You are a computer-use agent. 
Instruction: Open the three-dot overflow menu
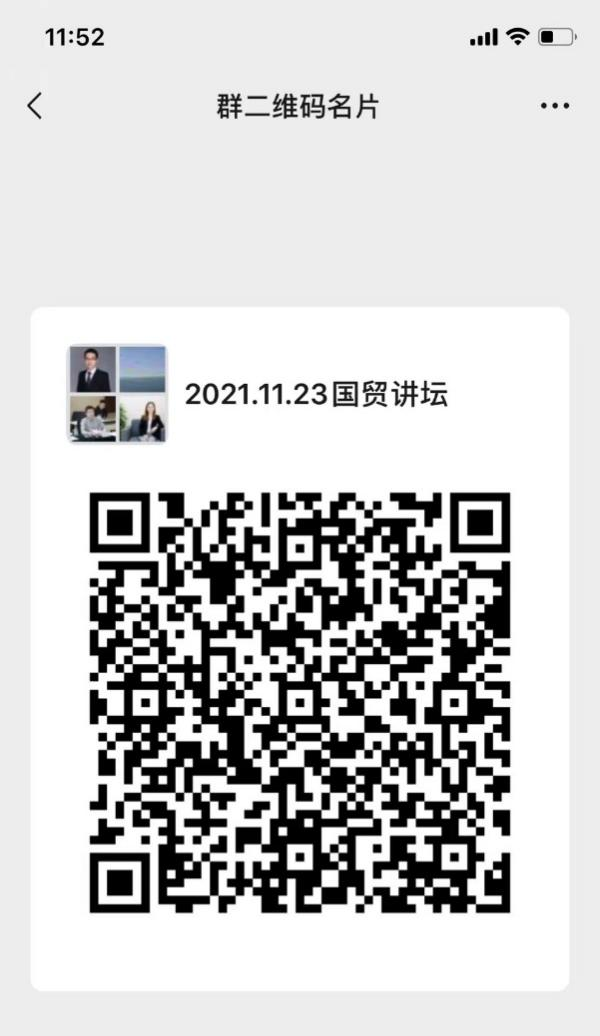click(x=554, y=106)
